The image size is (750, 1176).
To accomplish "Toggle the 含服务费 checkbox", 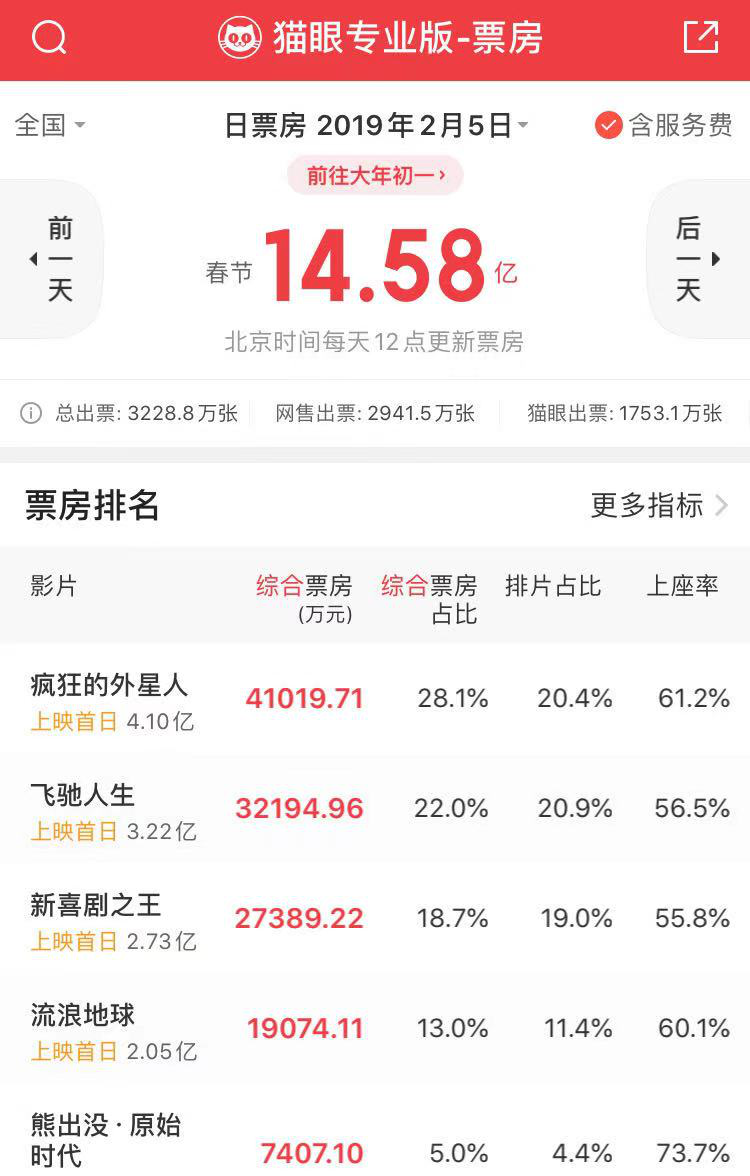I will [x=609, y=126].
